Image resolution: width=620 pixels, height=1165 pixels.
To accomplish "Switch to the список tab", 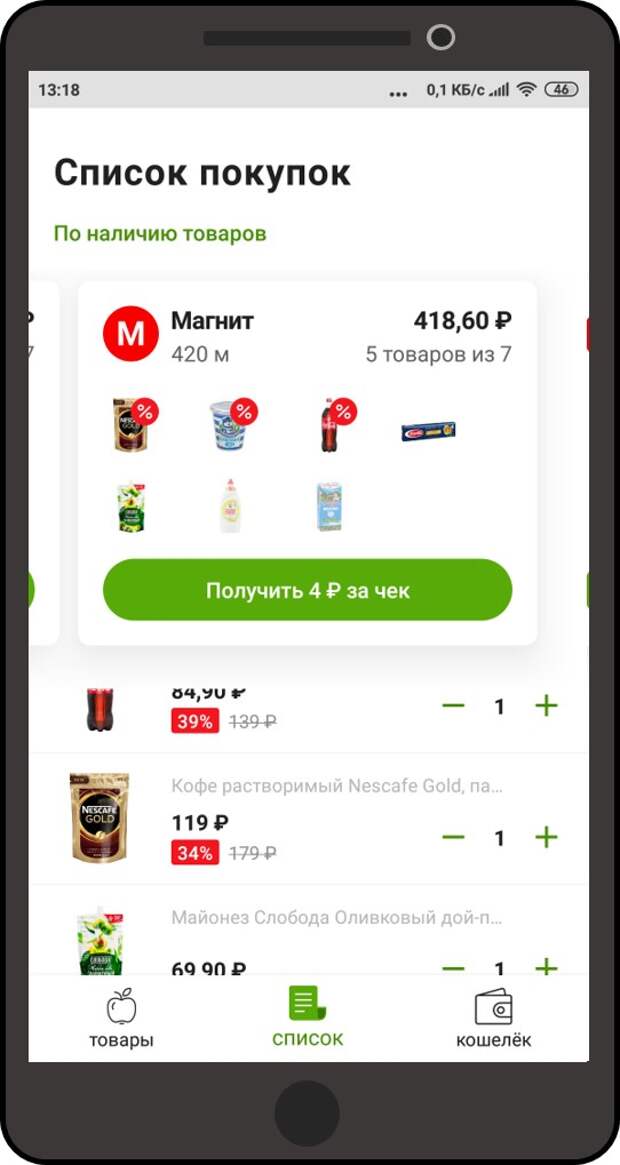I will click(307, 1018).
